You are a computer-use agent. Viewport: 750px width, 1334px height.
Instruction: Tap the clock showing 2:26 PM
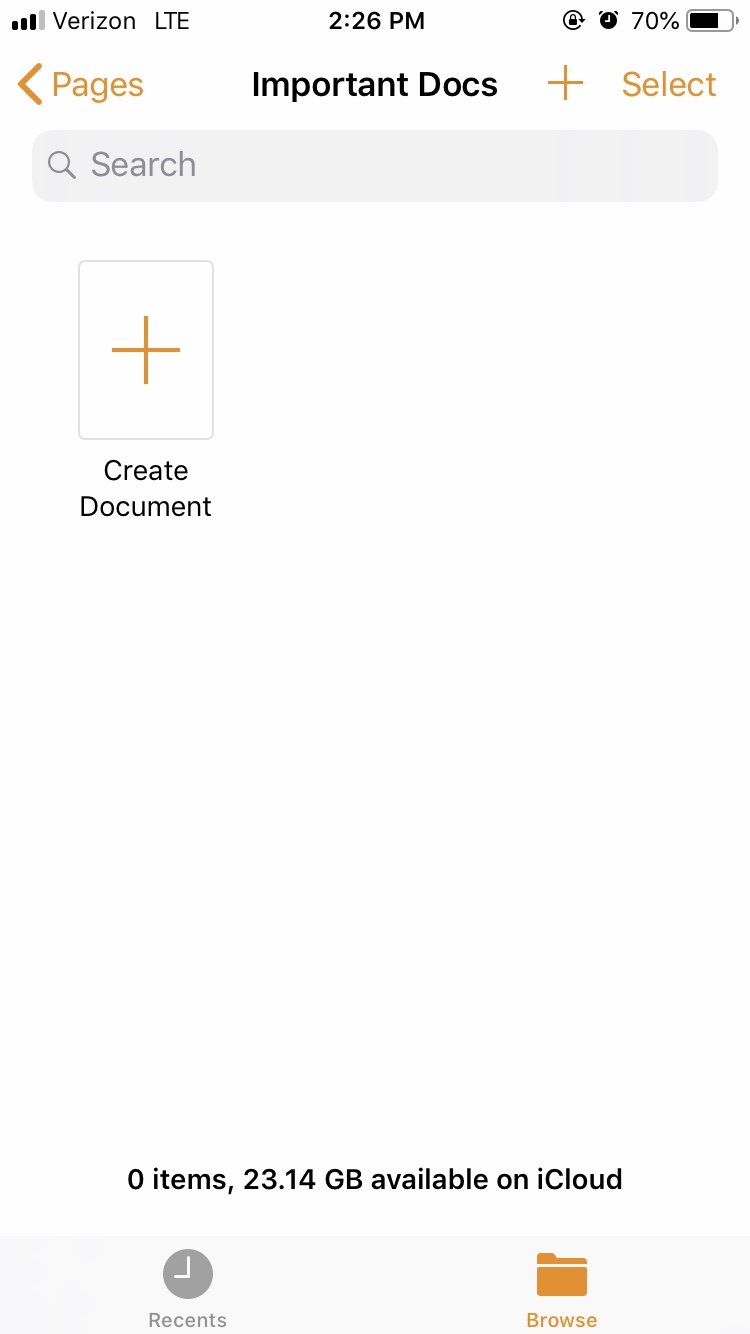[376, 20]
